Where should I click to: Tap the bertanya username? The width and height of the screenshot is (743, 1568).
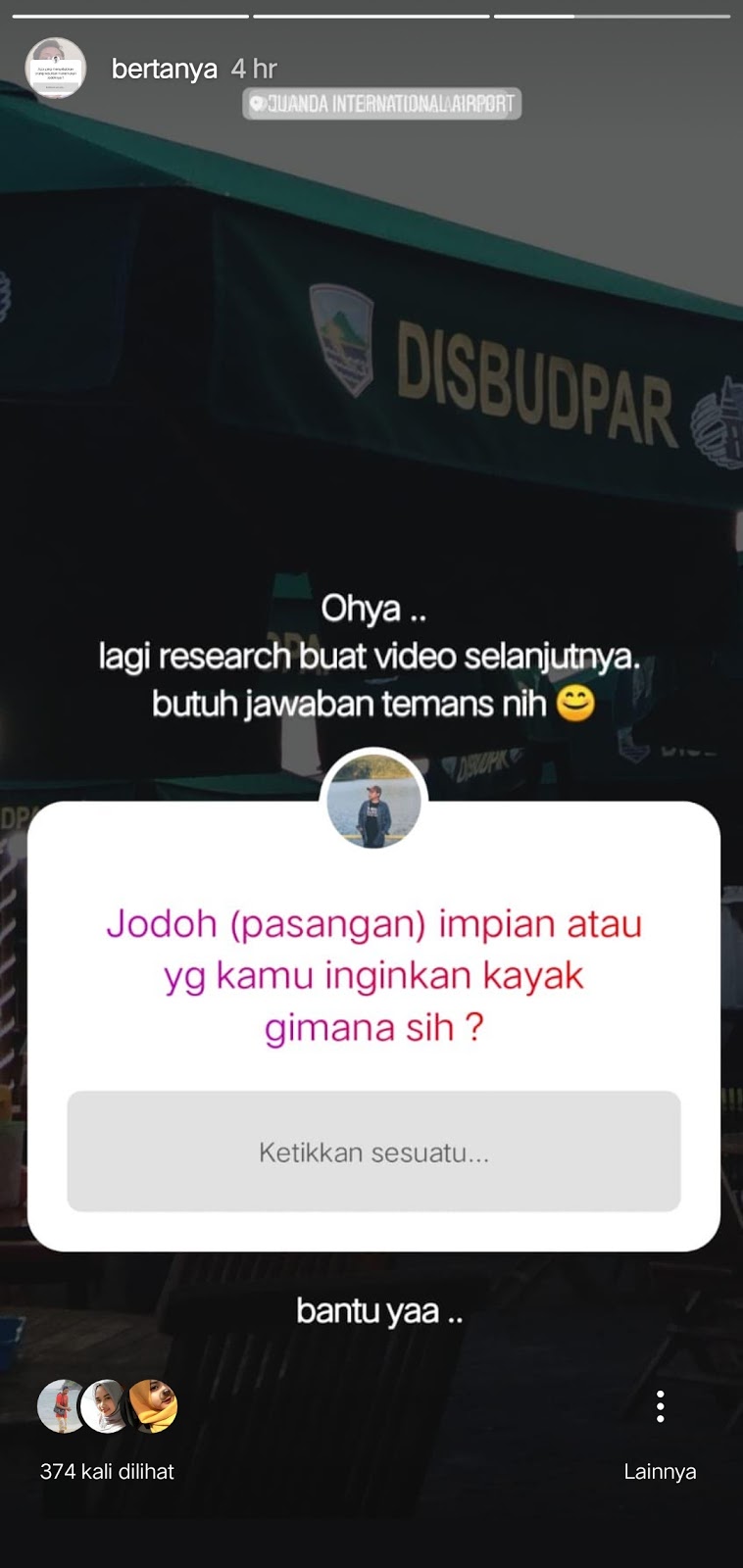tap(164, 69)
